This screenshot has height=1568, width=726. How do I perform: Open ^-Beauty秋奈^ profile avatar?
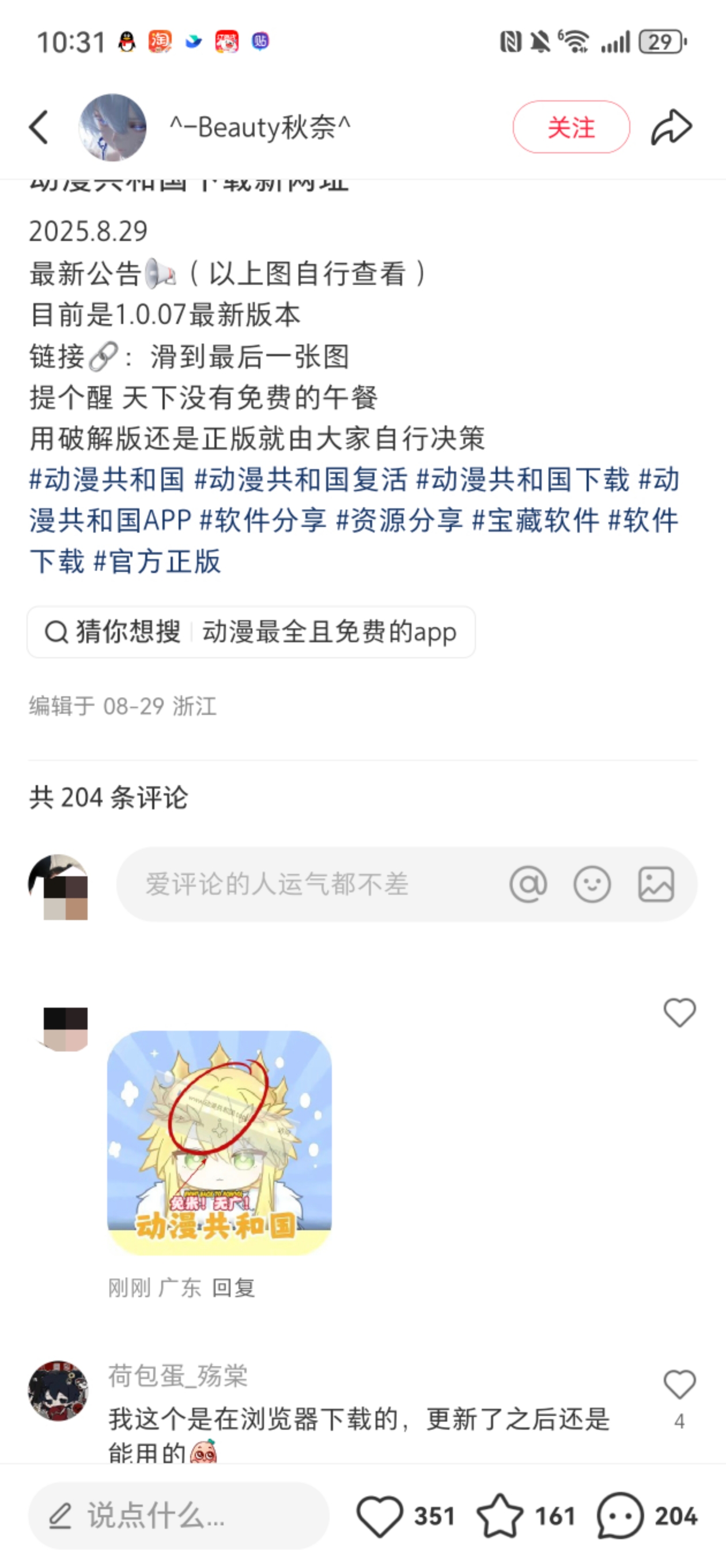pos(112,127)
